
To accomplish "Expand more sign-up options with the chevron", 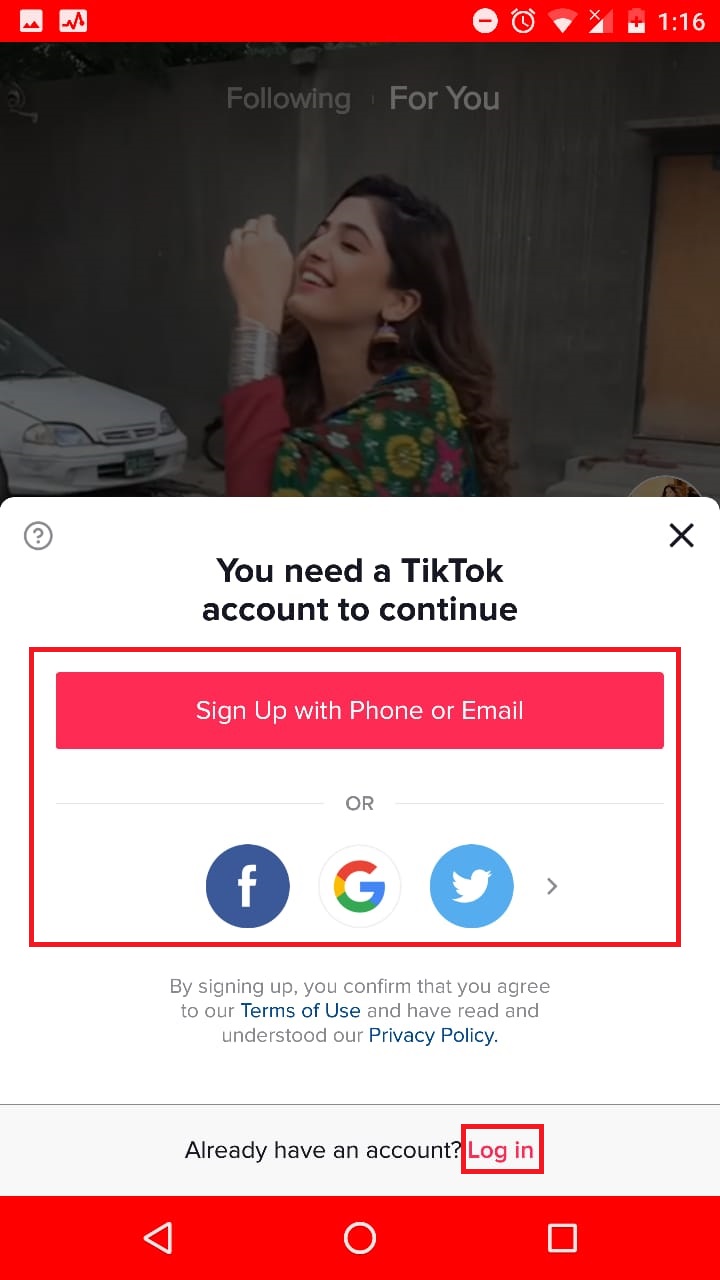I will pos(552,886).
